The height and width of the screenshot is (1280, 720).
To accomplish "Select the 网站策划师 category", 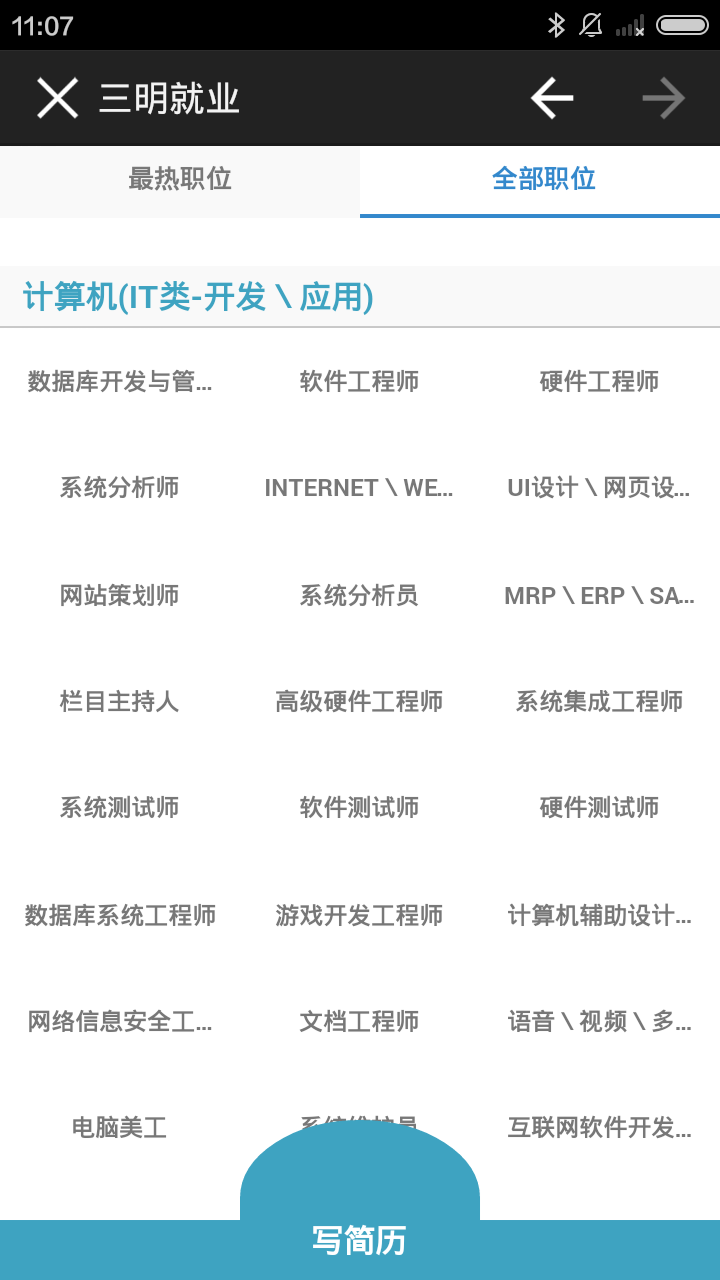I will pyautogui.click(x=119, y=595).
